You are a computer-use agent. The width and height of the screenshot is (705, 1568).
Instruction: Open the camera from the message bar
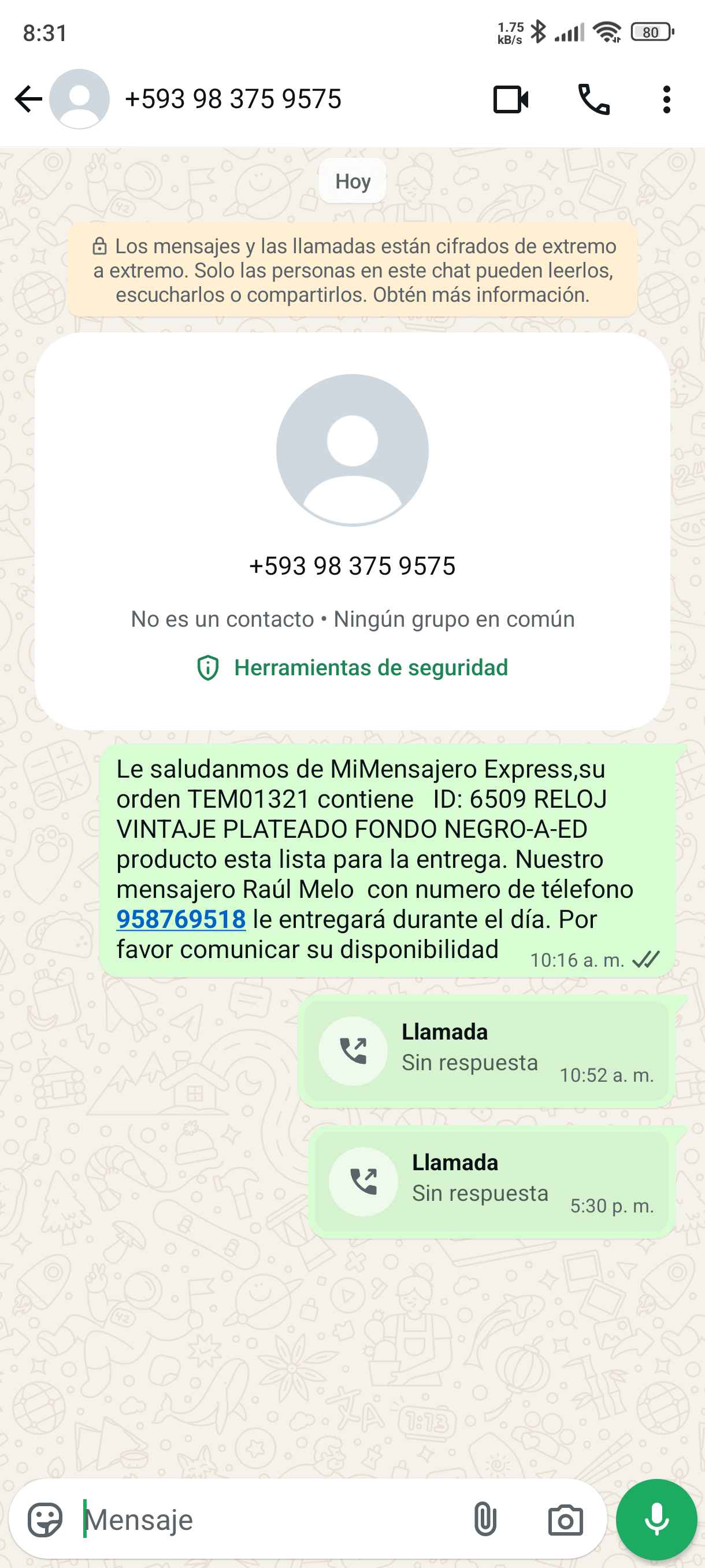click(x=565, y=1520)
